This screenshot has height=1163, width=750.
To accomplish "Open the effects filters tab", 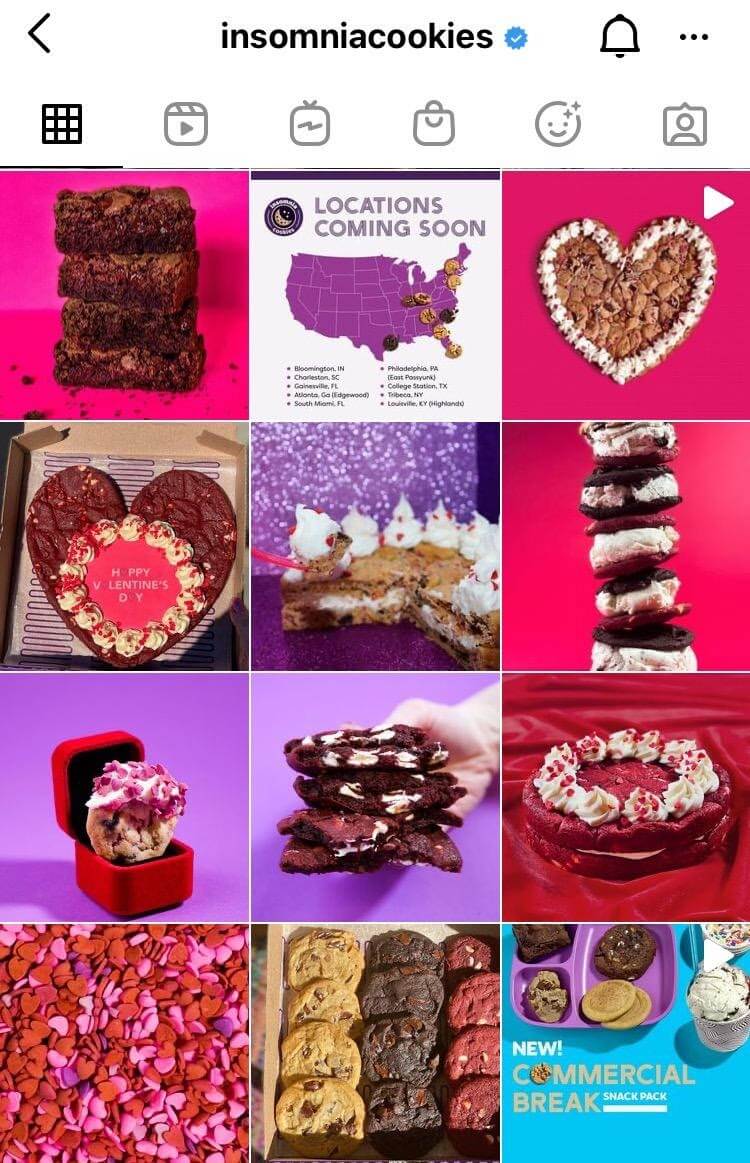I will coord(558,125).
